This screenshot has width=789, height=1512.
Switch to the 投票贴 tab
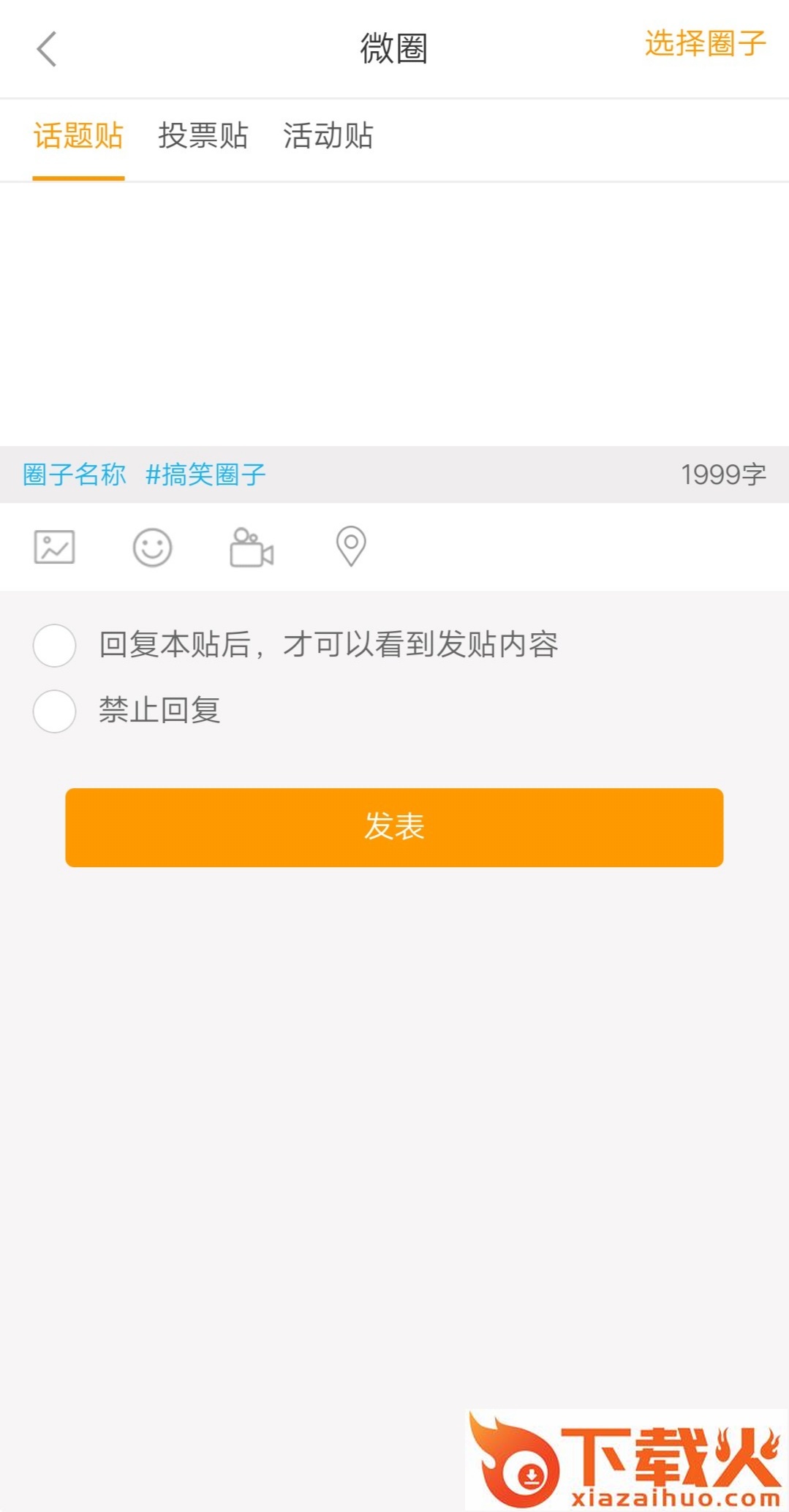point(203,136)
